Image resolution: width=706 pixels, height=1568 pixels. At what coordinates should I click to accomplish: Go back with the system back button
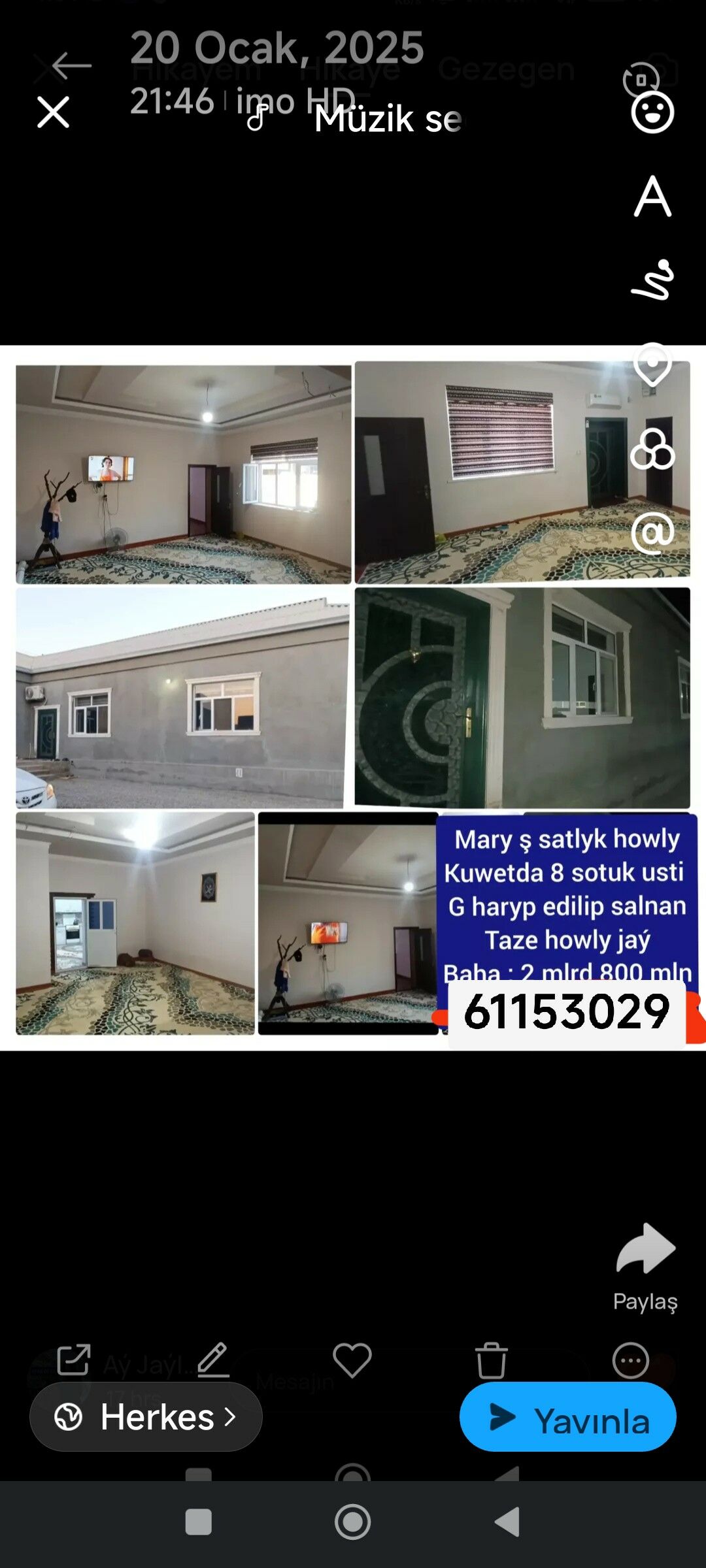(x=507, y=1522)
